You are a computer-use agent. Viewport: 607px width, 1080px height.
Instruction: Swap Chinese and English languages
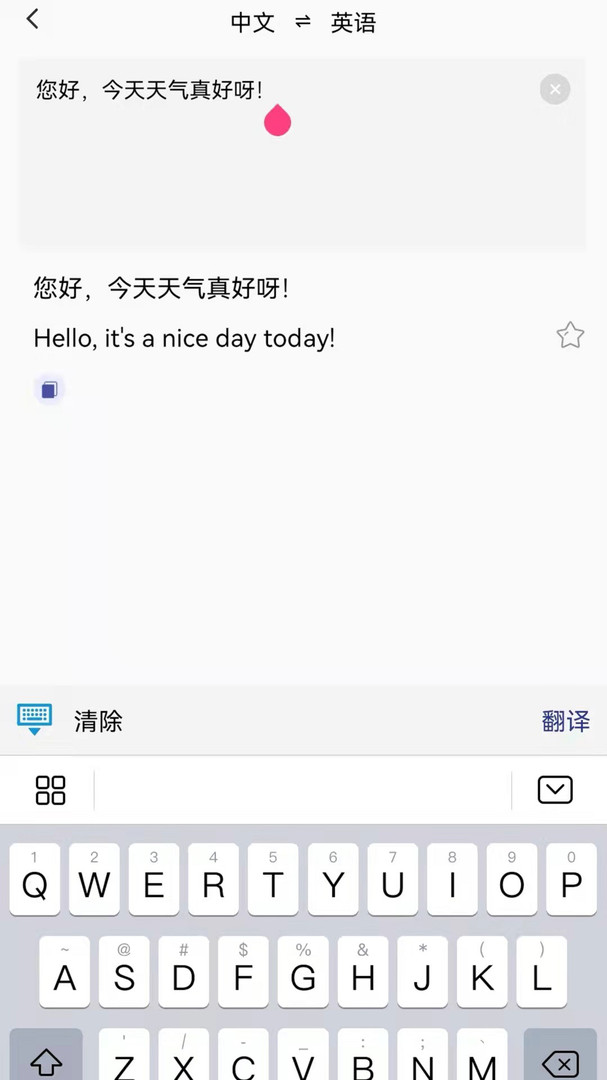pyautogui.click(x=303, y=22)
